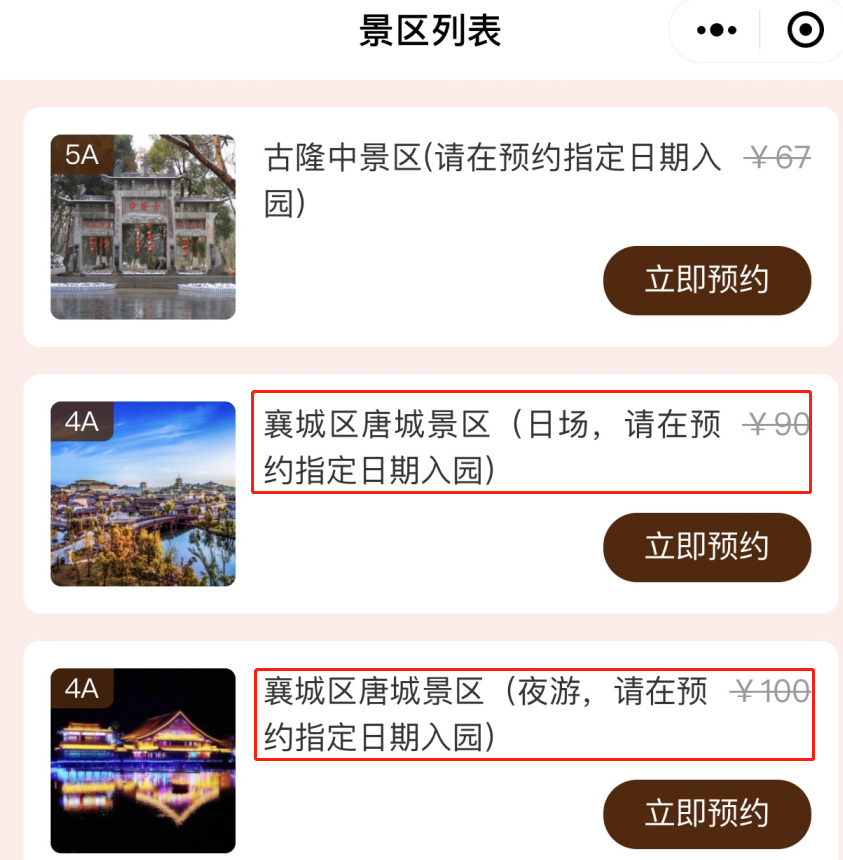Book 古隆中景区 with 立即预约
This screenshot has height=860, width=843.
coord(706,280)
